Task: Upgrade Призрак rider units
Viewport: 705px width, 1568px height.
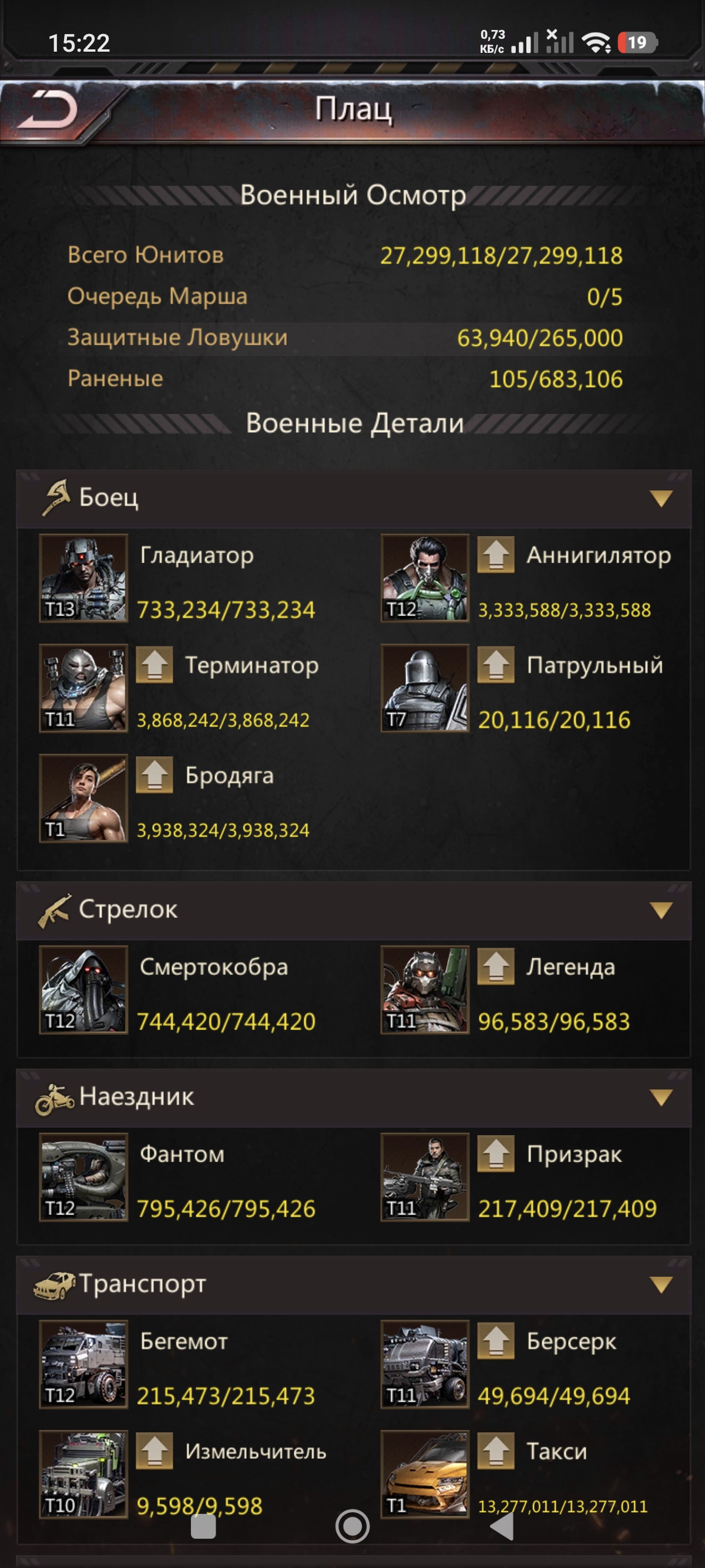Action: pos(496,1153)
